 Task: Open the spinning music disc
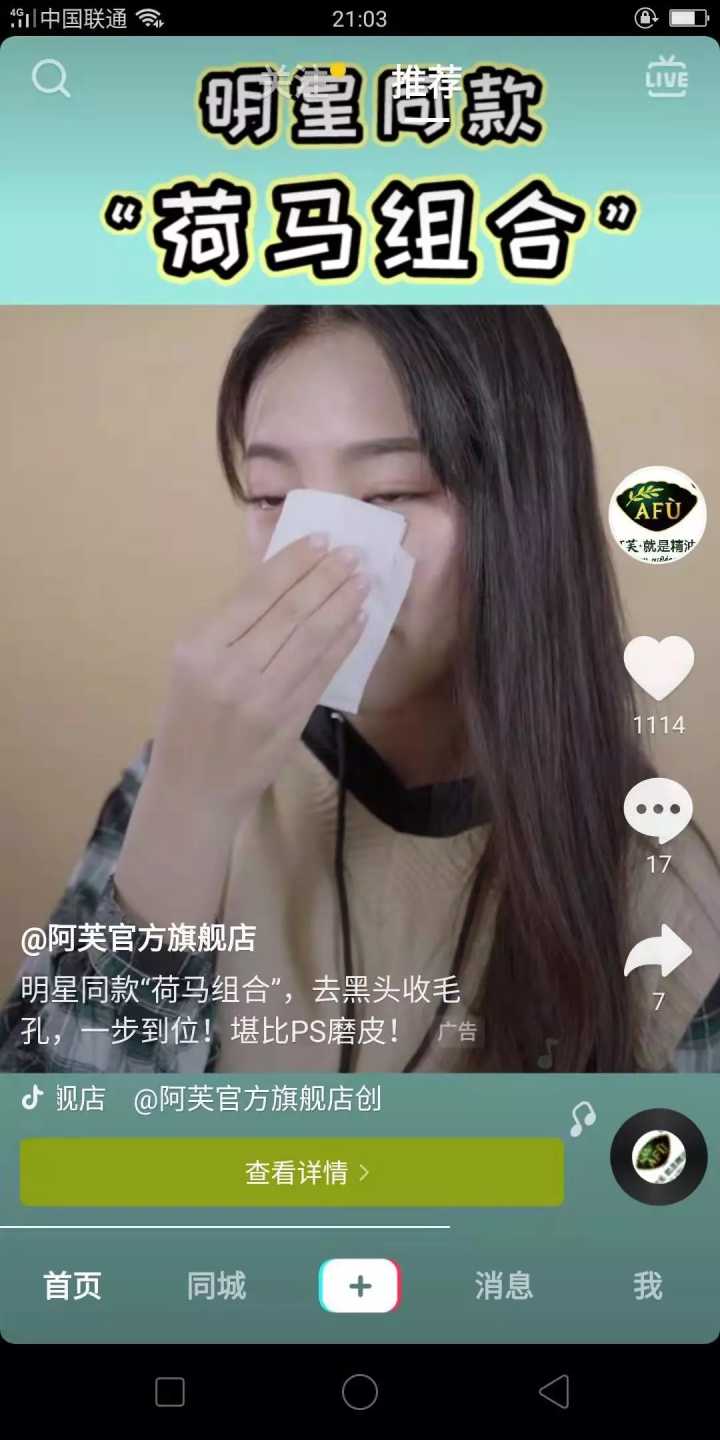pos(658,1156)
